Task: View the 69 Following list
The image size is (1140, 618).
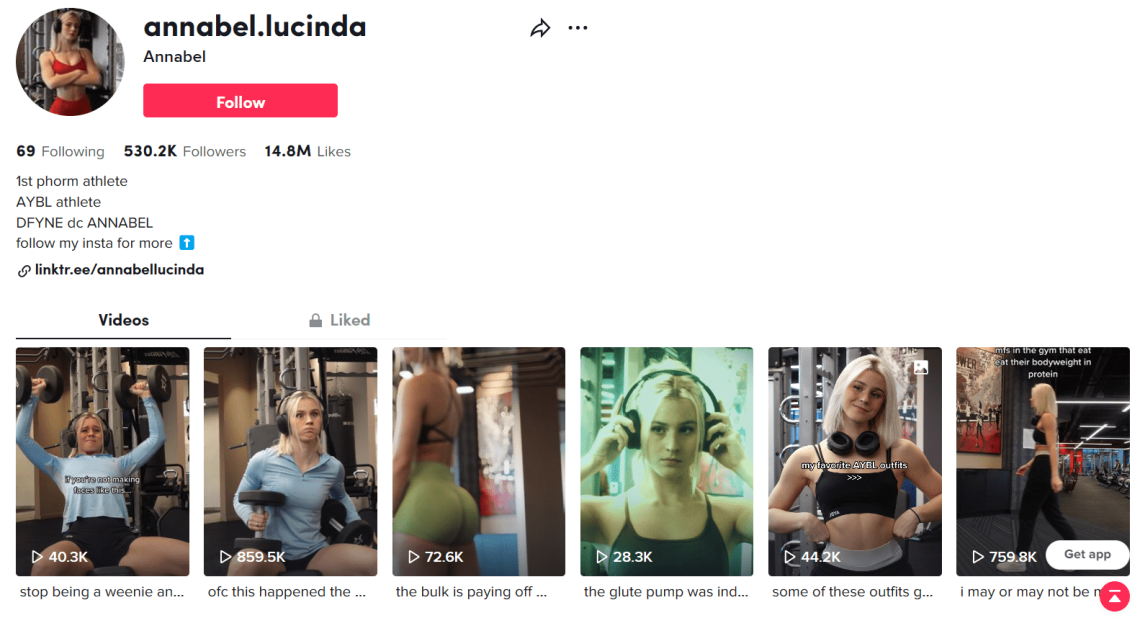Action: (60, 152)
